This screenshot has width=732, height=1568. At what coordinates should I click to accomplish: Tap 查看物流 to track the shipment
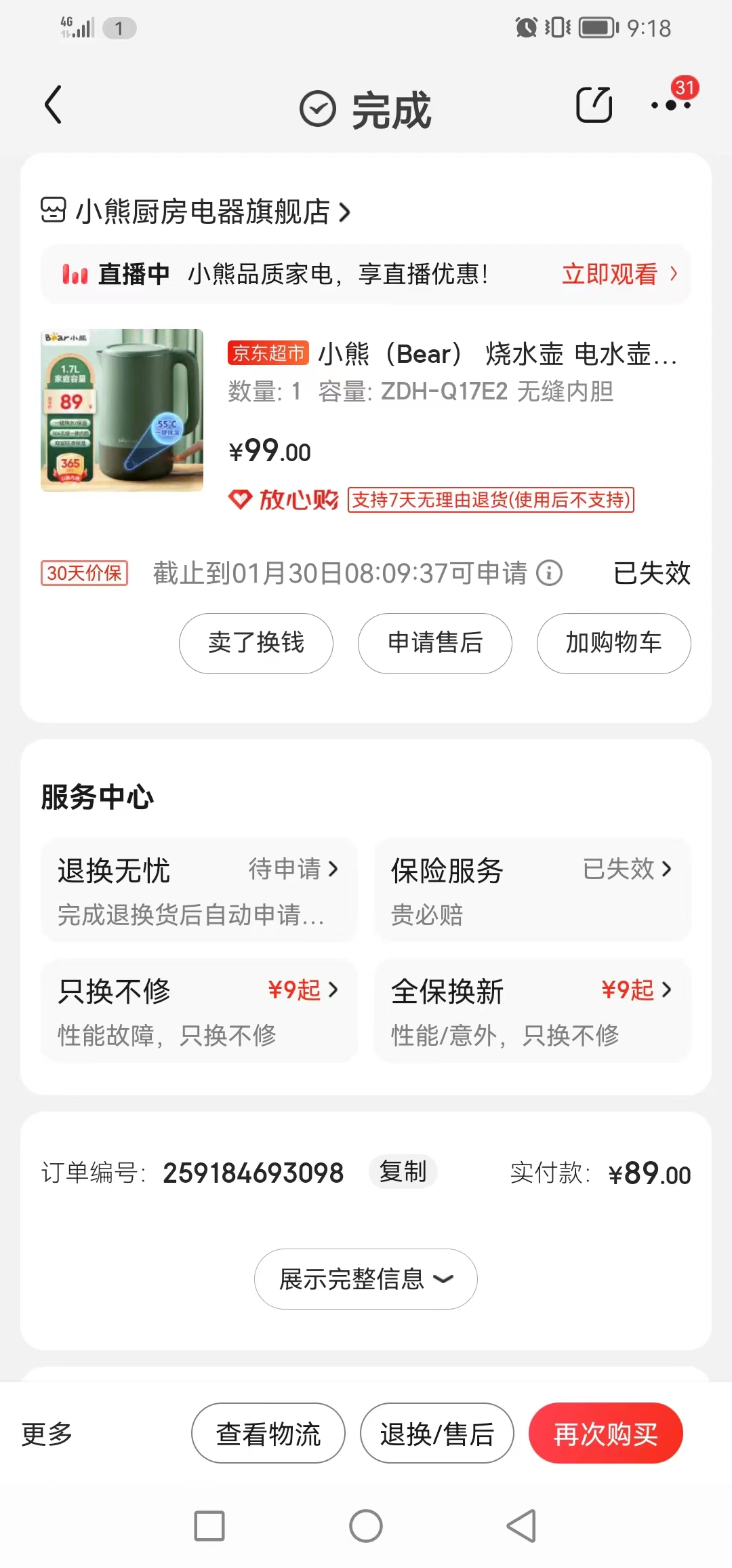[x=268, y=1434]
